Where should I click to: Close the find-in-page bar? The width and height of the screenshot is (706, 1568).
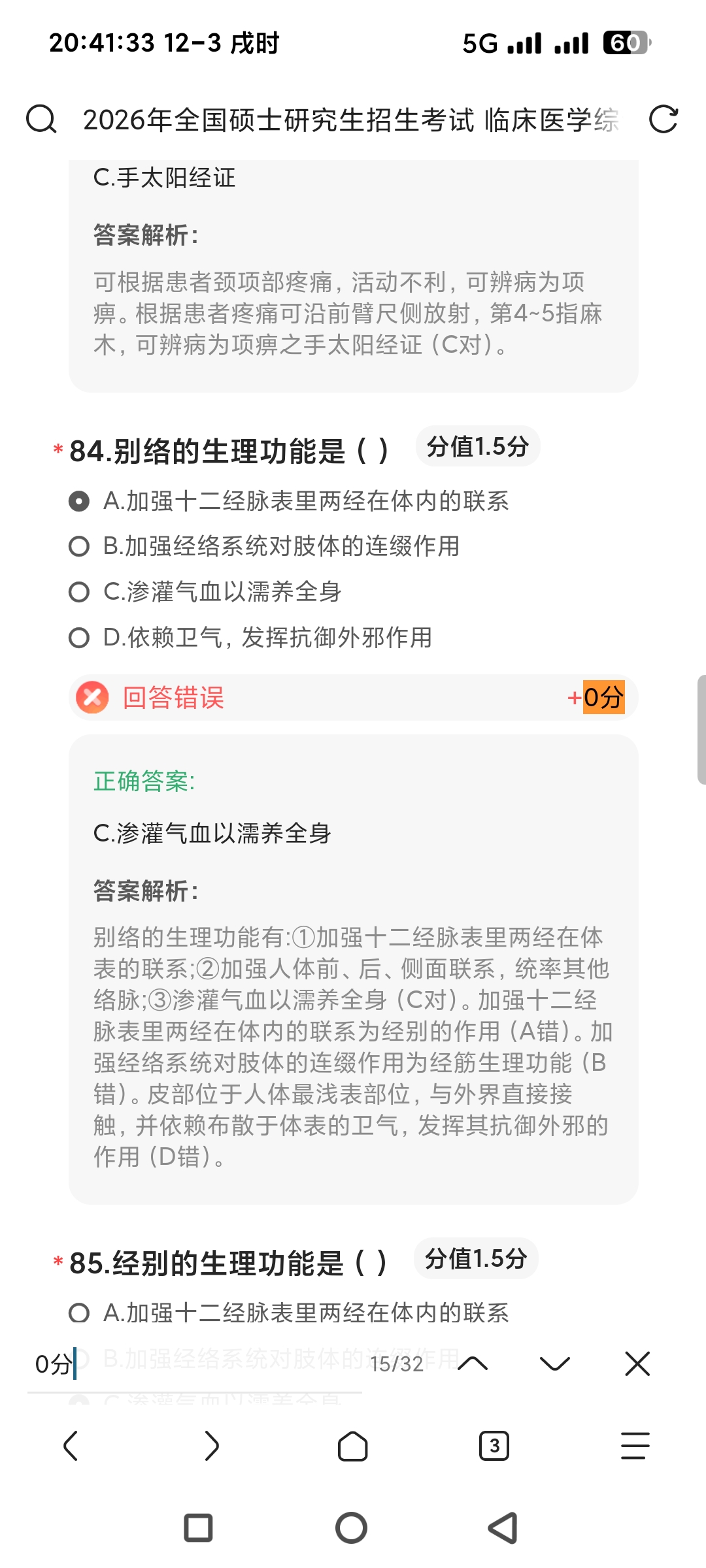click(637, 1364)
